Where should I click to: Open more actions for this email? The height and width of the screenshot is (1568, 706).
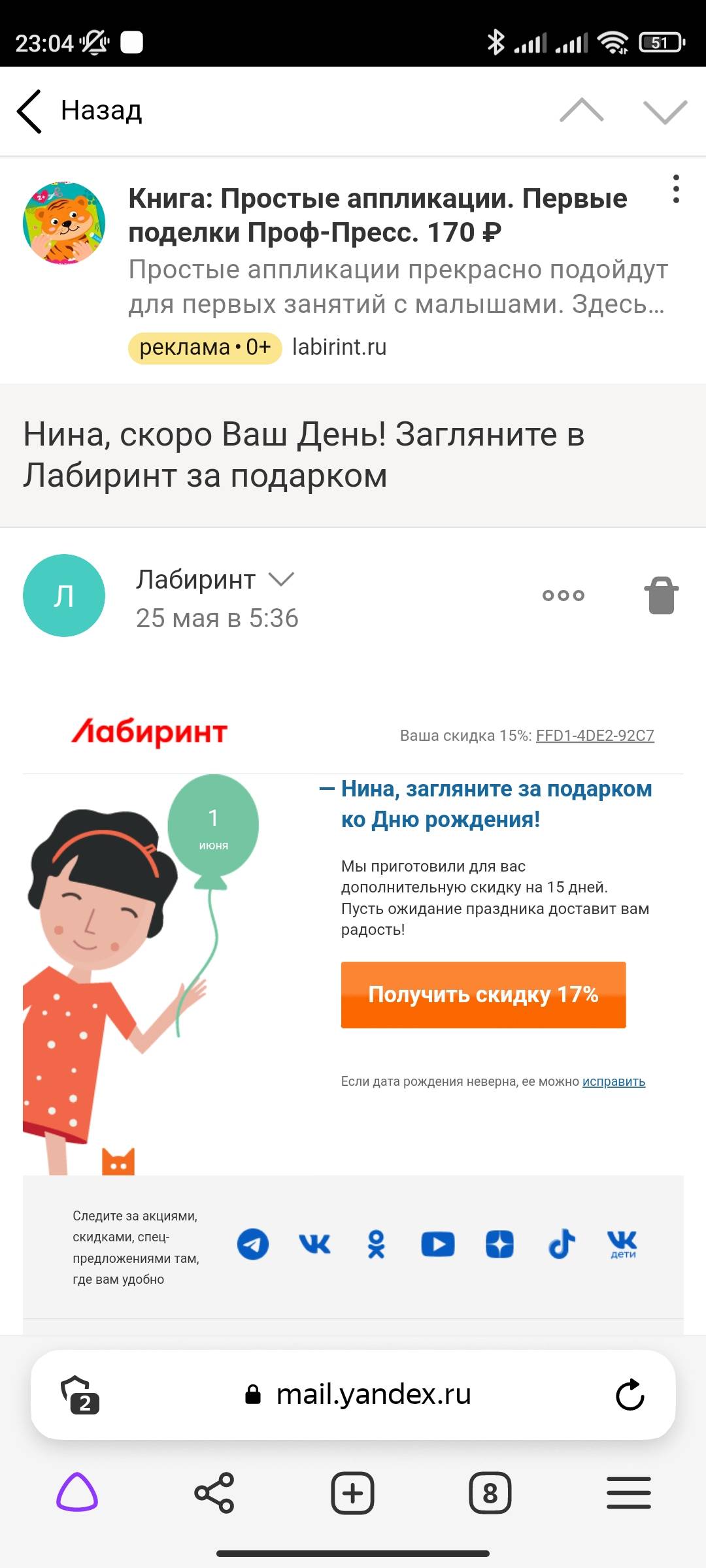click(x=563, y=595)
